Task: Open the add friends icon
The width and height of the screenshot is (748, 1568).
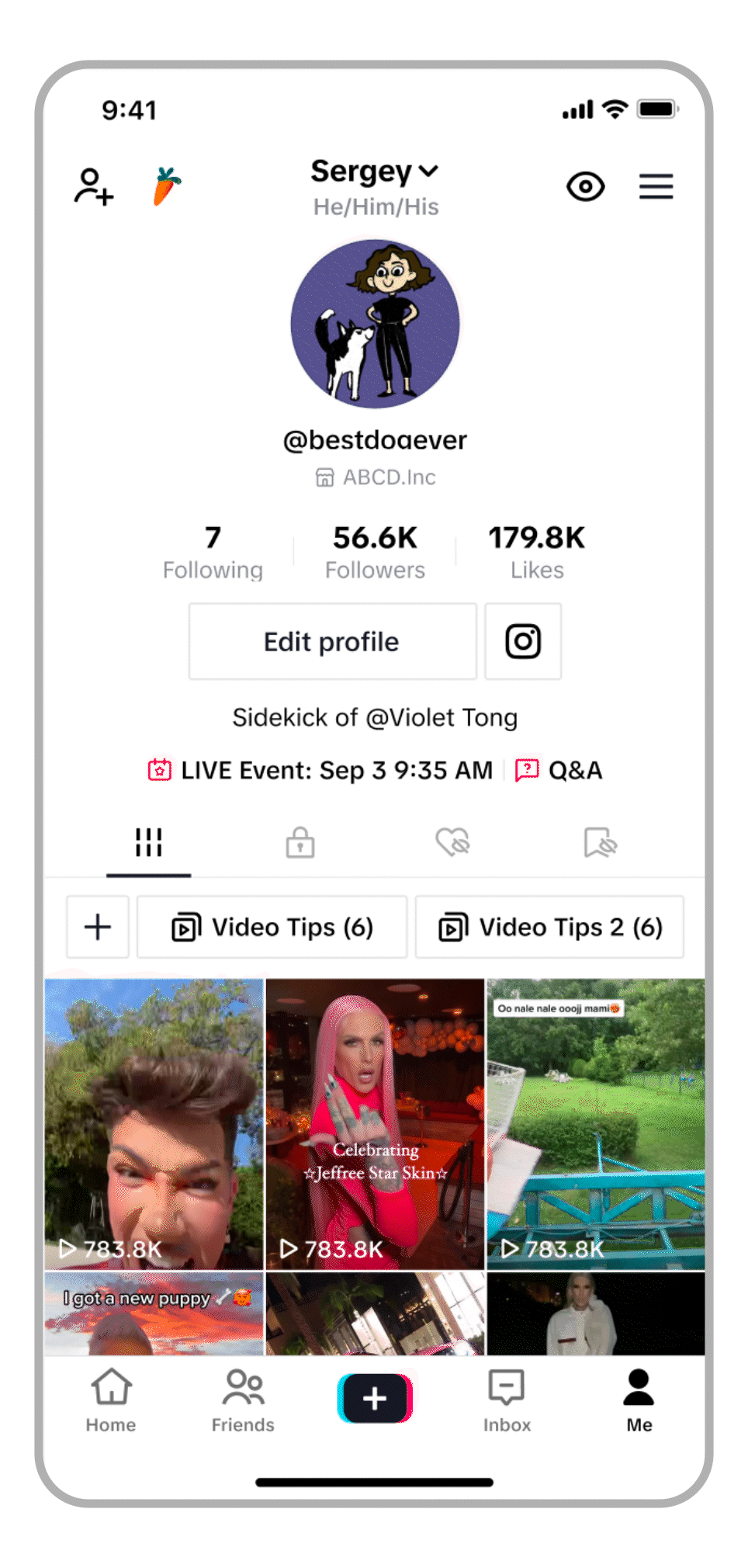Action: 94,187
